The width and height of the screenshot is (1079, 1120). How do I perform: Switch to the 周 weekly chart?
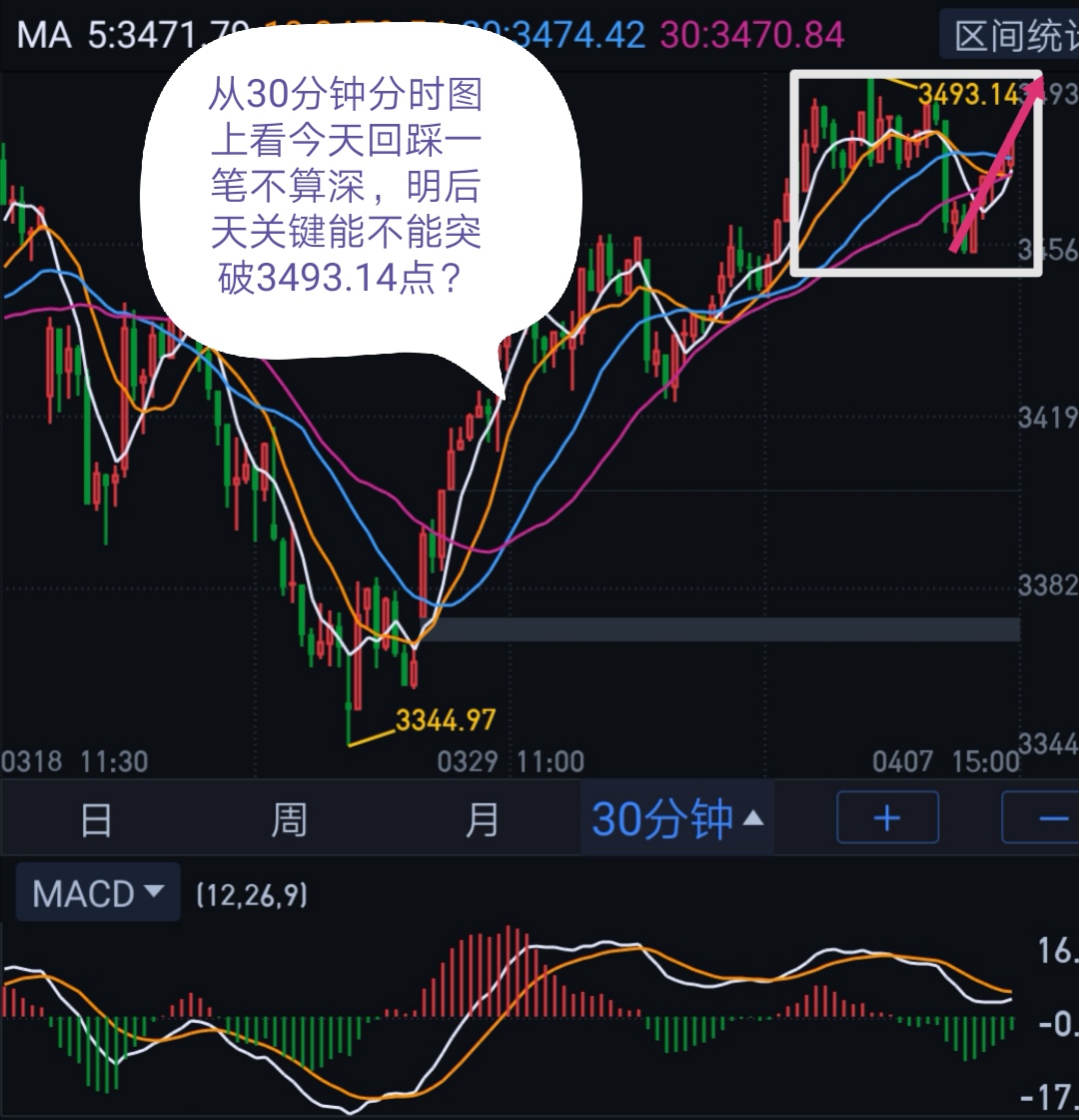289,819
